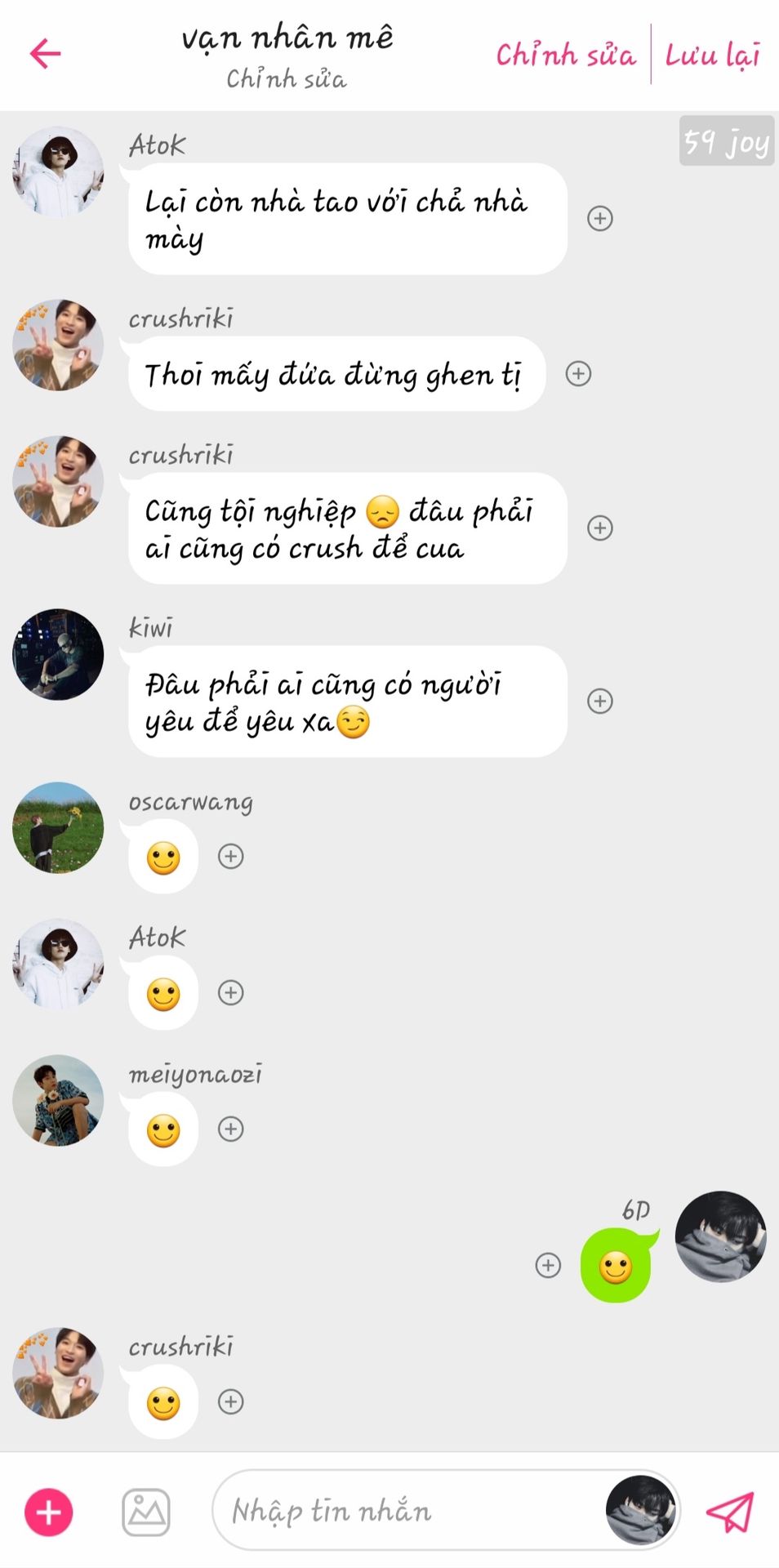Viewport: 779px width, 1568px height.
Task: Tap the 6D avatar on the right
Action: [x=720, y=1236]
